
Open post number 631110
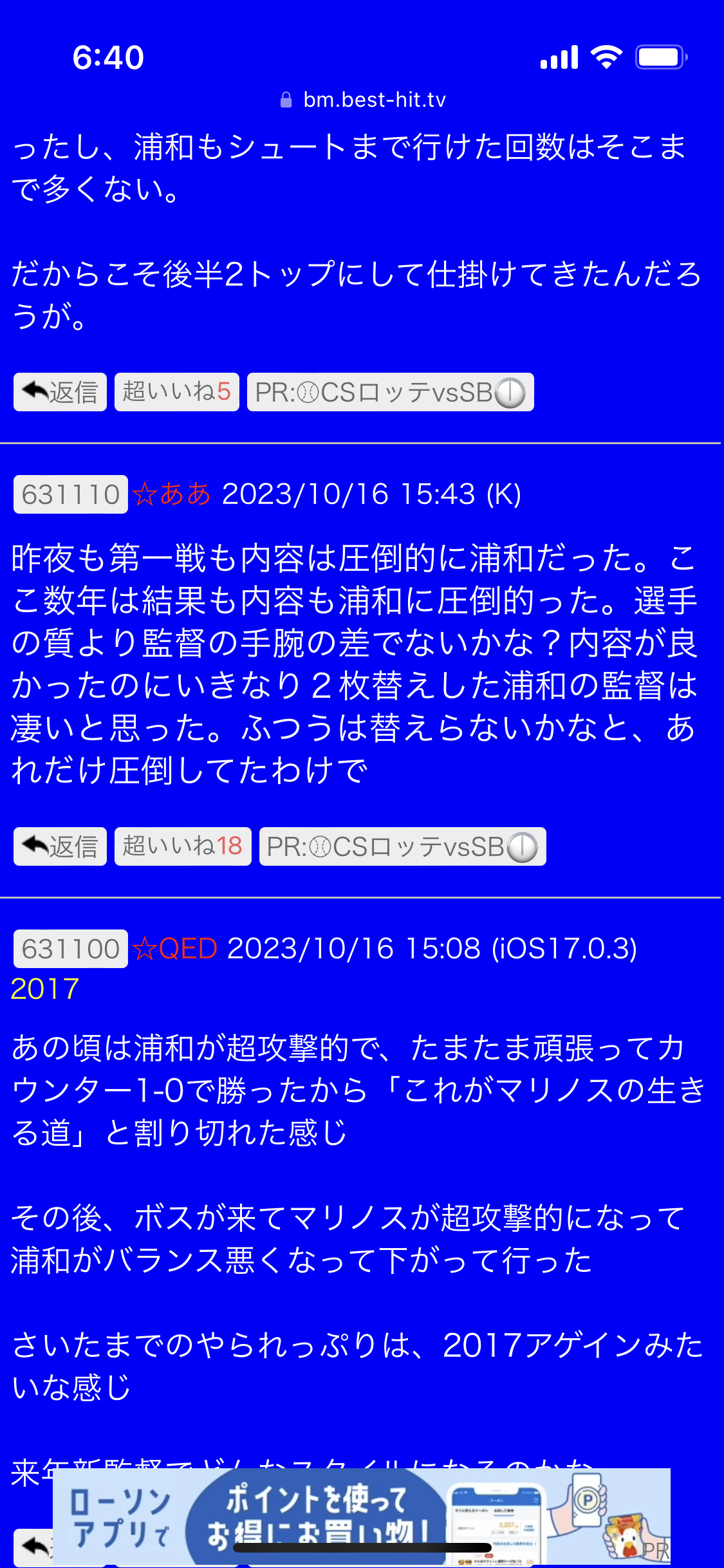pos(70,494)
